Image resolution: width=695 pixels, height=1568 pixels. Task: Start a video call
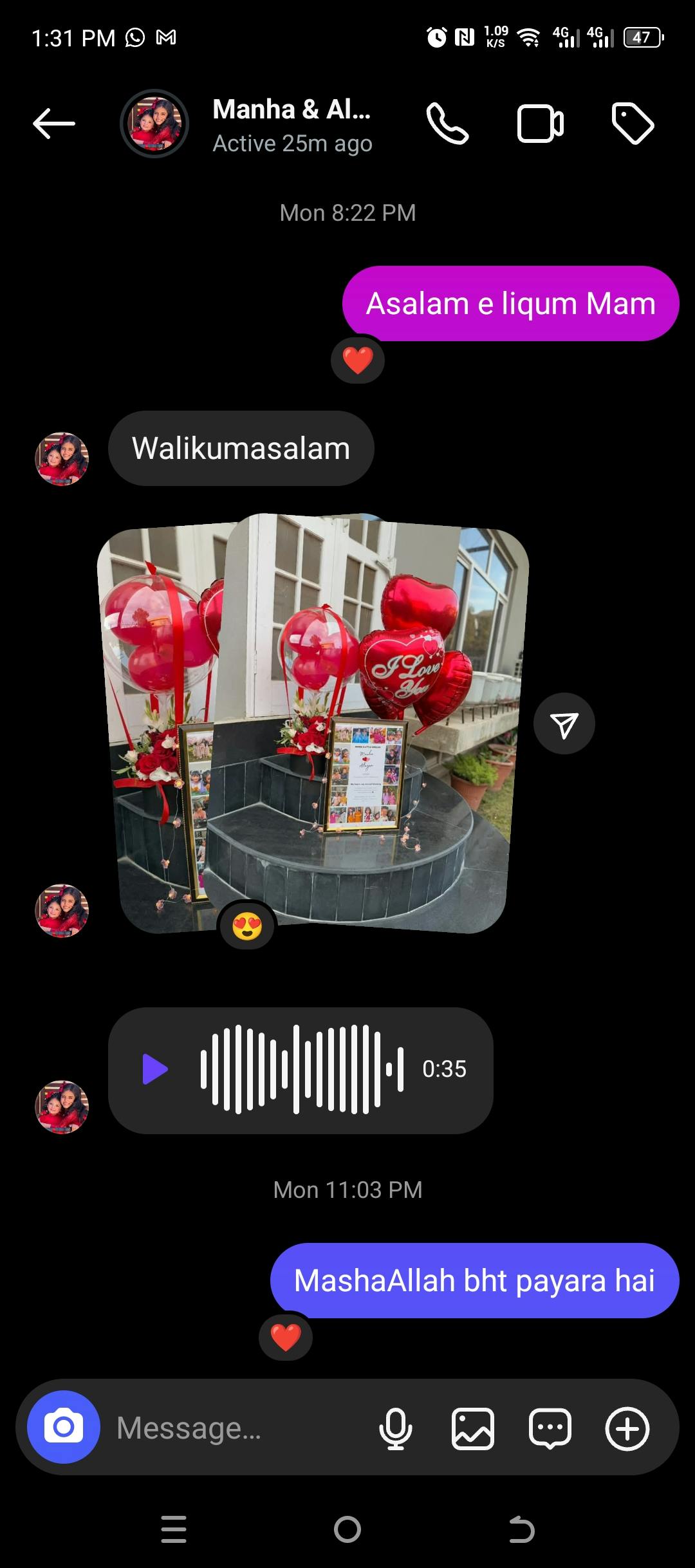point(540,124)
